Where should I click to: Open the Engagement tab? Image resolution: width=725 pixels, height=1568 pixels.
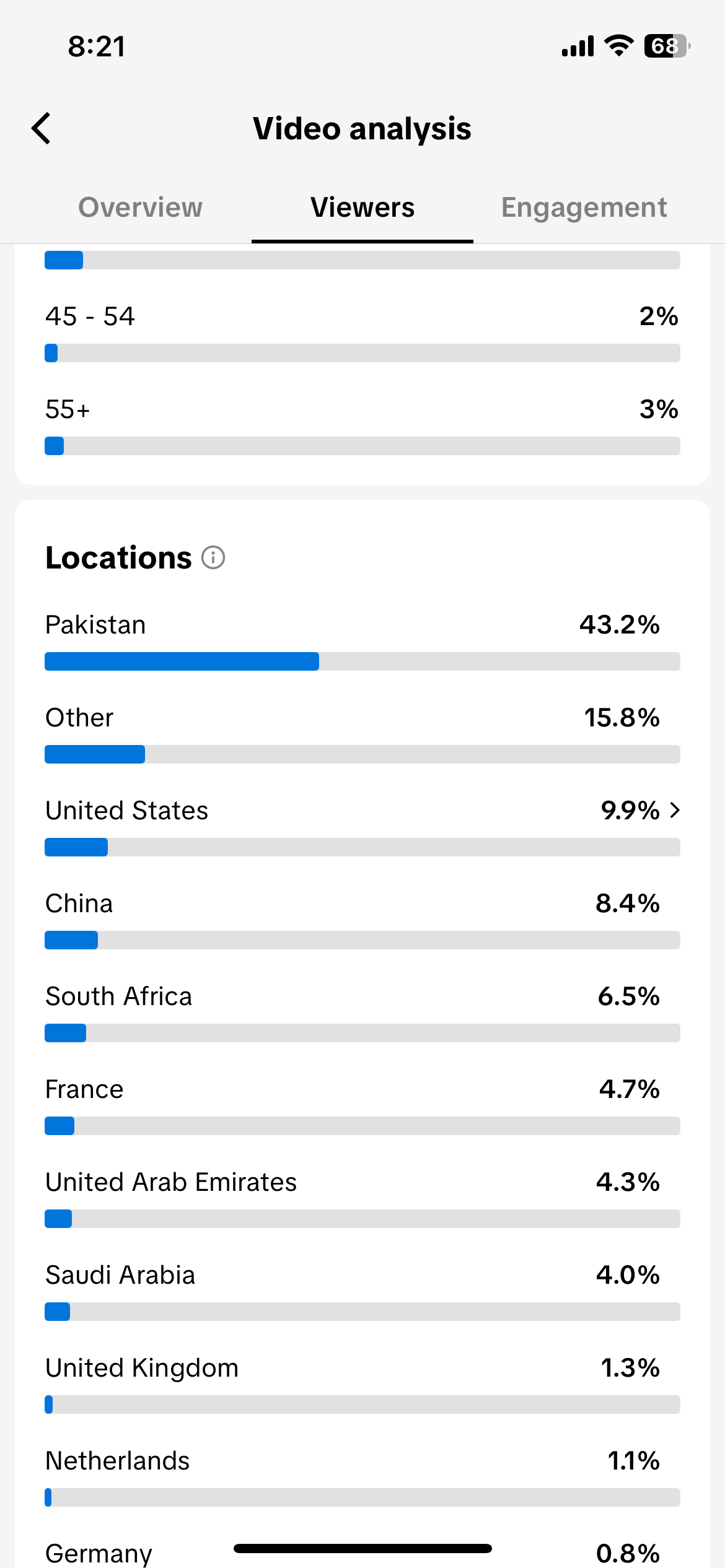584,207
